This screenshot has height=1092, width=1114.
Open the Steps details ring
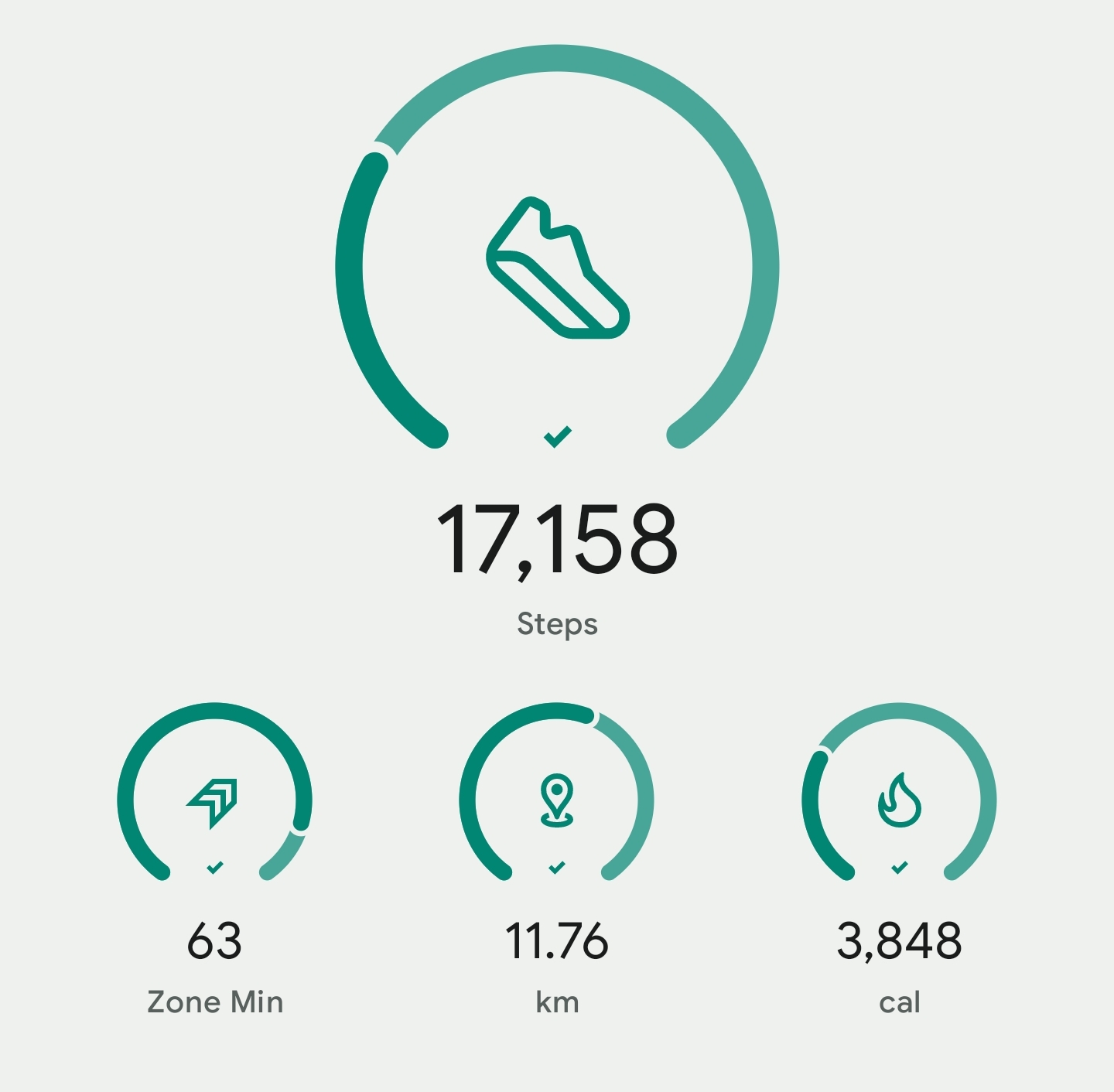[x=557, y=267]
